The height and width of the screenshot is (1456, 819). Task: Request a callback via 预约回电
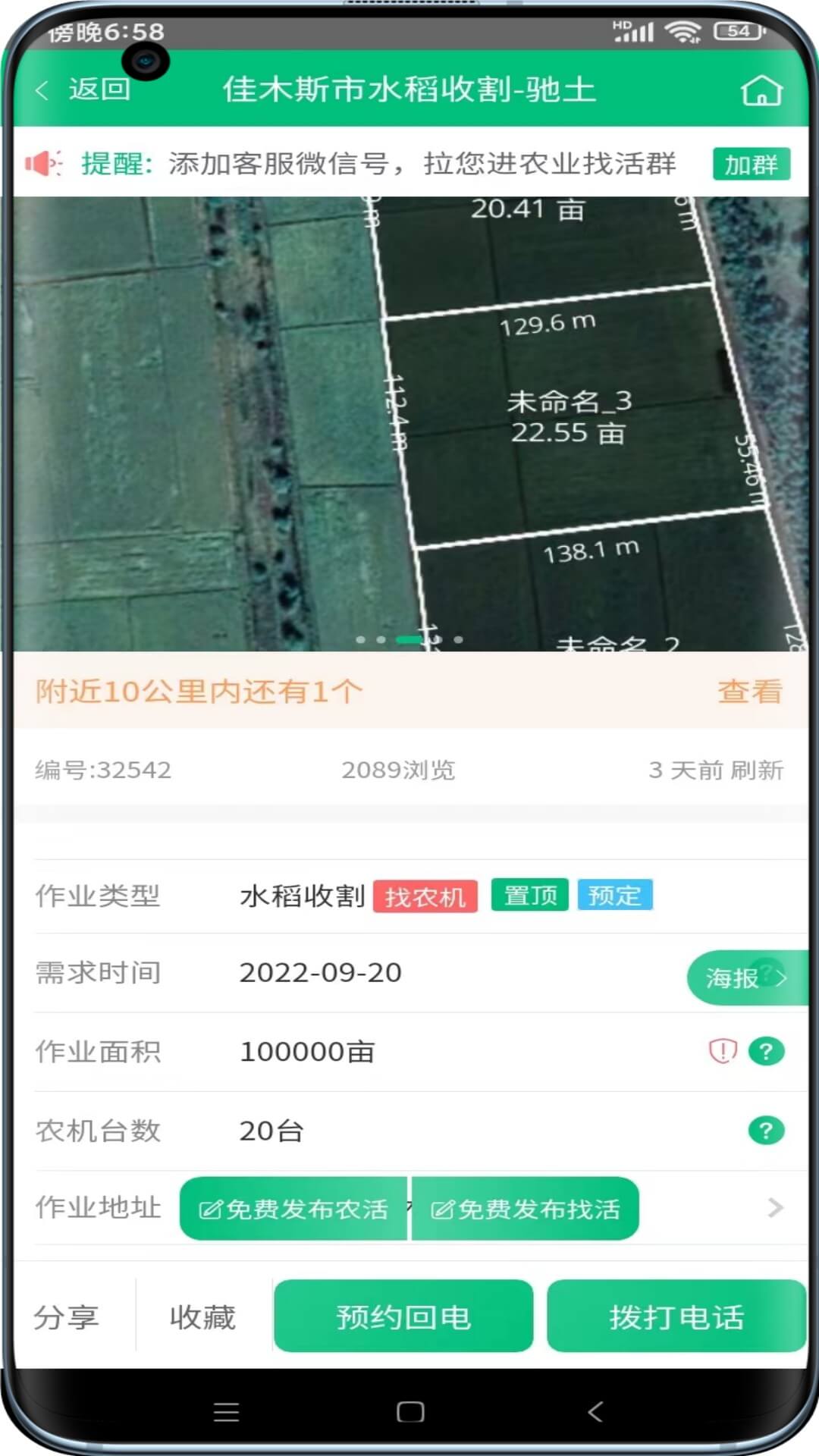click(403, 1316)
